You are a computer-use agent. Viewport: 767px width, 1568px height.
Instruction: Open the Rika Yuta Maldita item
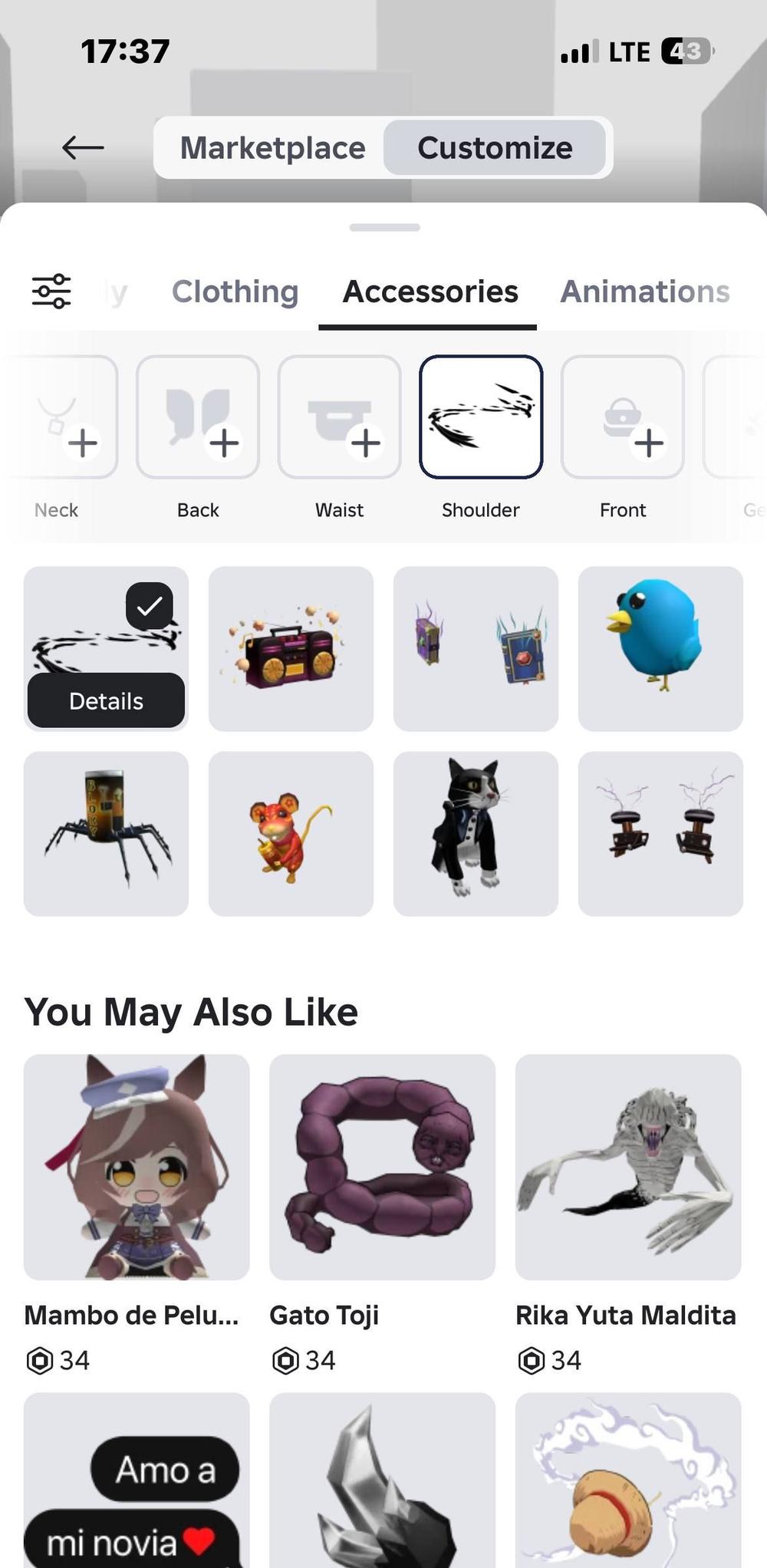pos(628,1167)
